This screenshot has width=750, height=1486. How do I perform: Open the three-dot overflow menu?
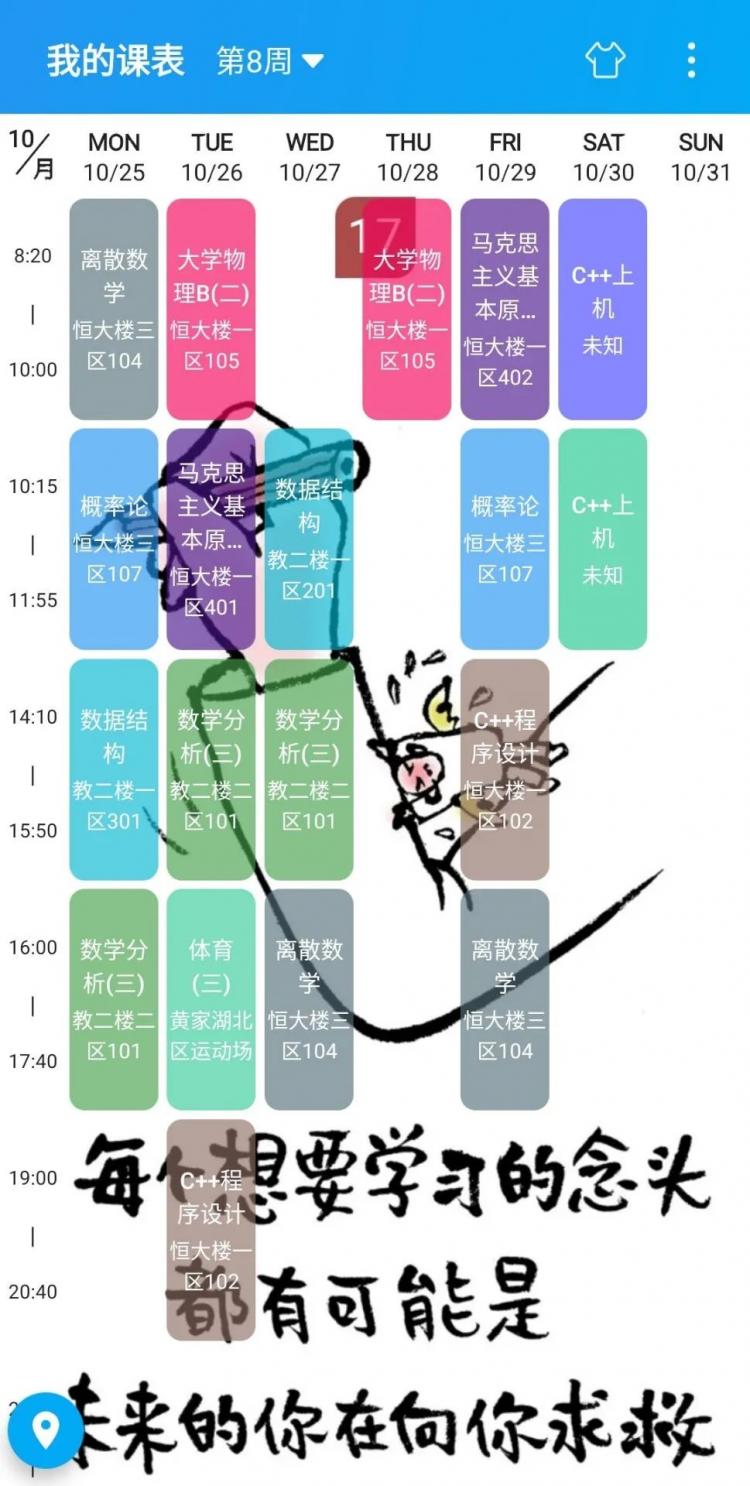(x=691, y=60)
